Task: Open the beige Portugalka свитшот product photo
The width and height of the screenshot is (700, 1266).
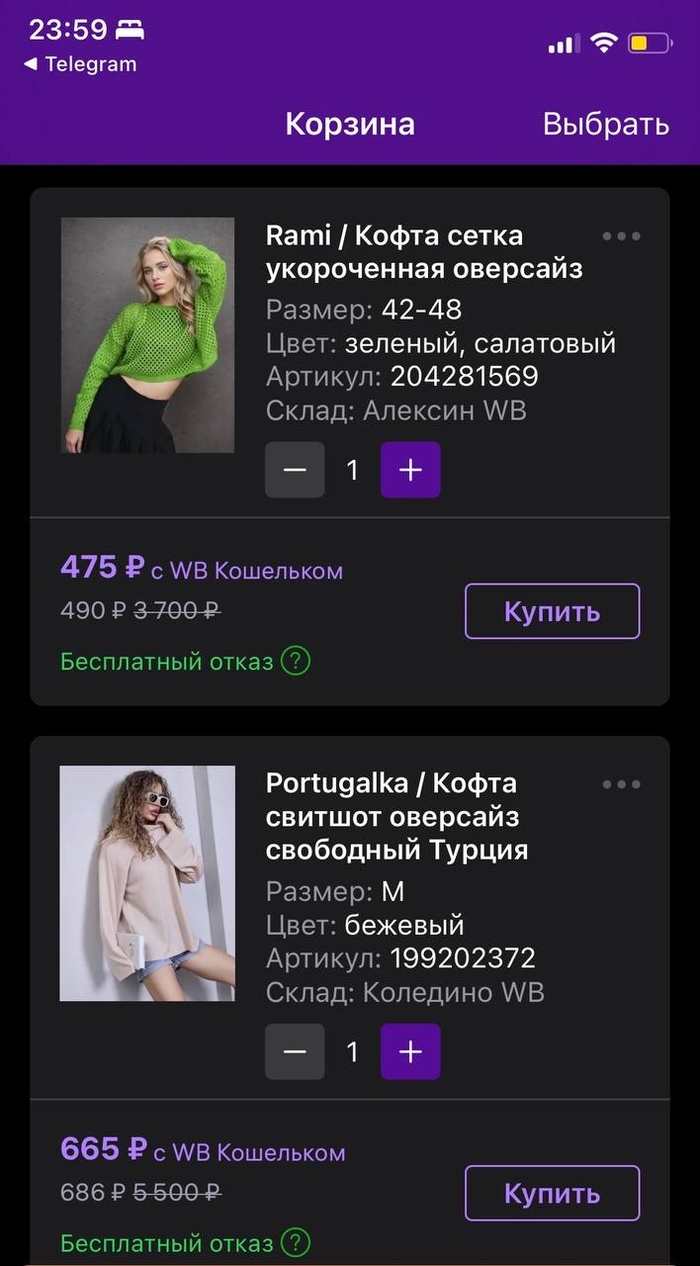Action: (x=148, y=883)
